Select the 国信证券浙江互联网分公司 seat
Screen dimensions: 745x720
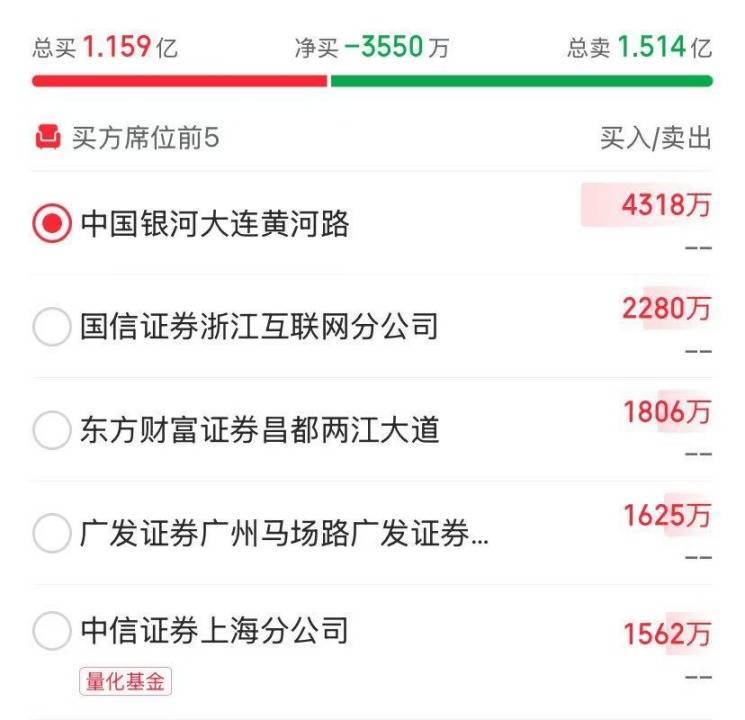point(52,327)
